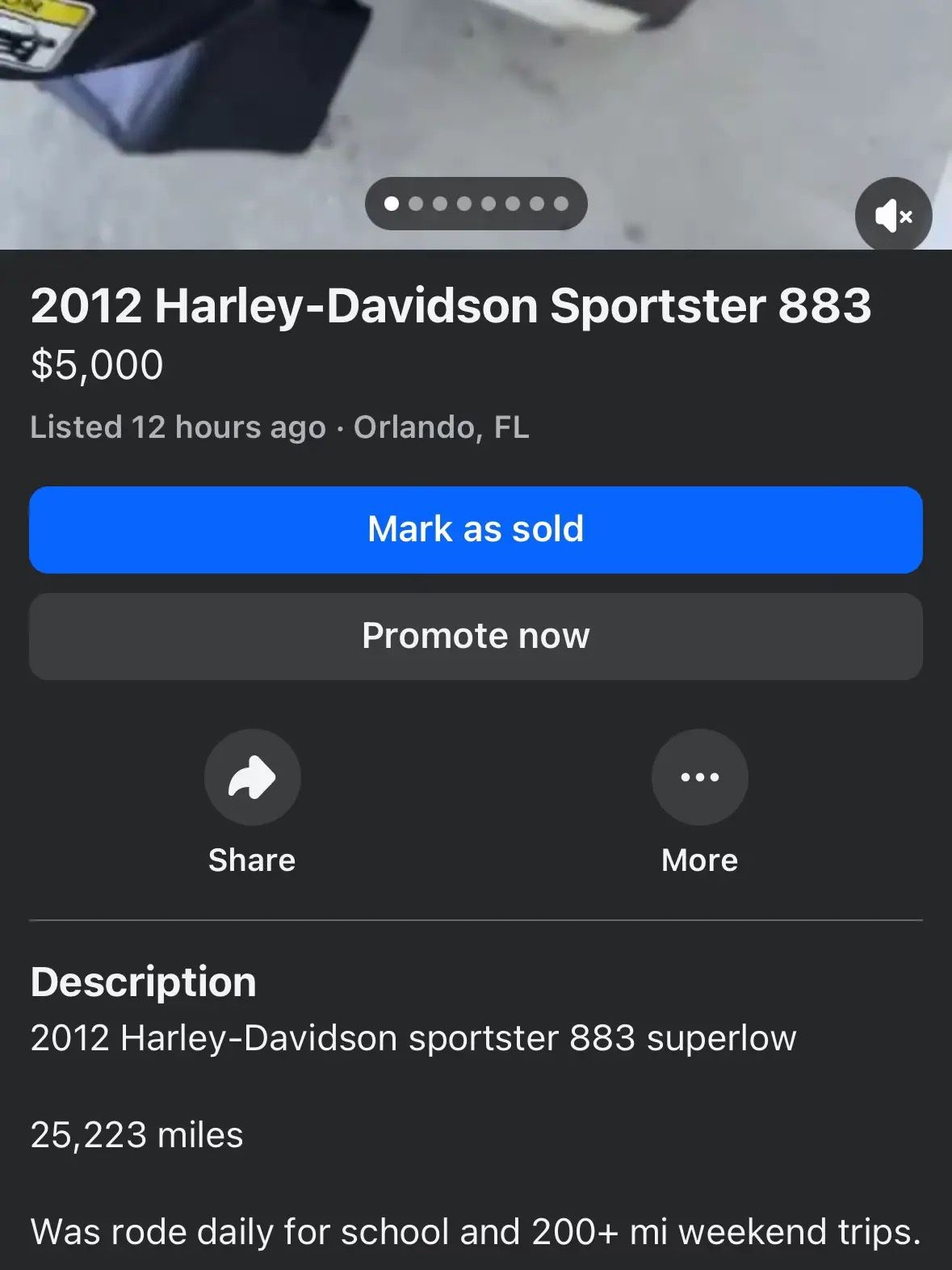
Task: Open the More options menu
Action: click(699, 777)
